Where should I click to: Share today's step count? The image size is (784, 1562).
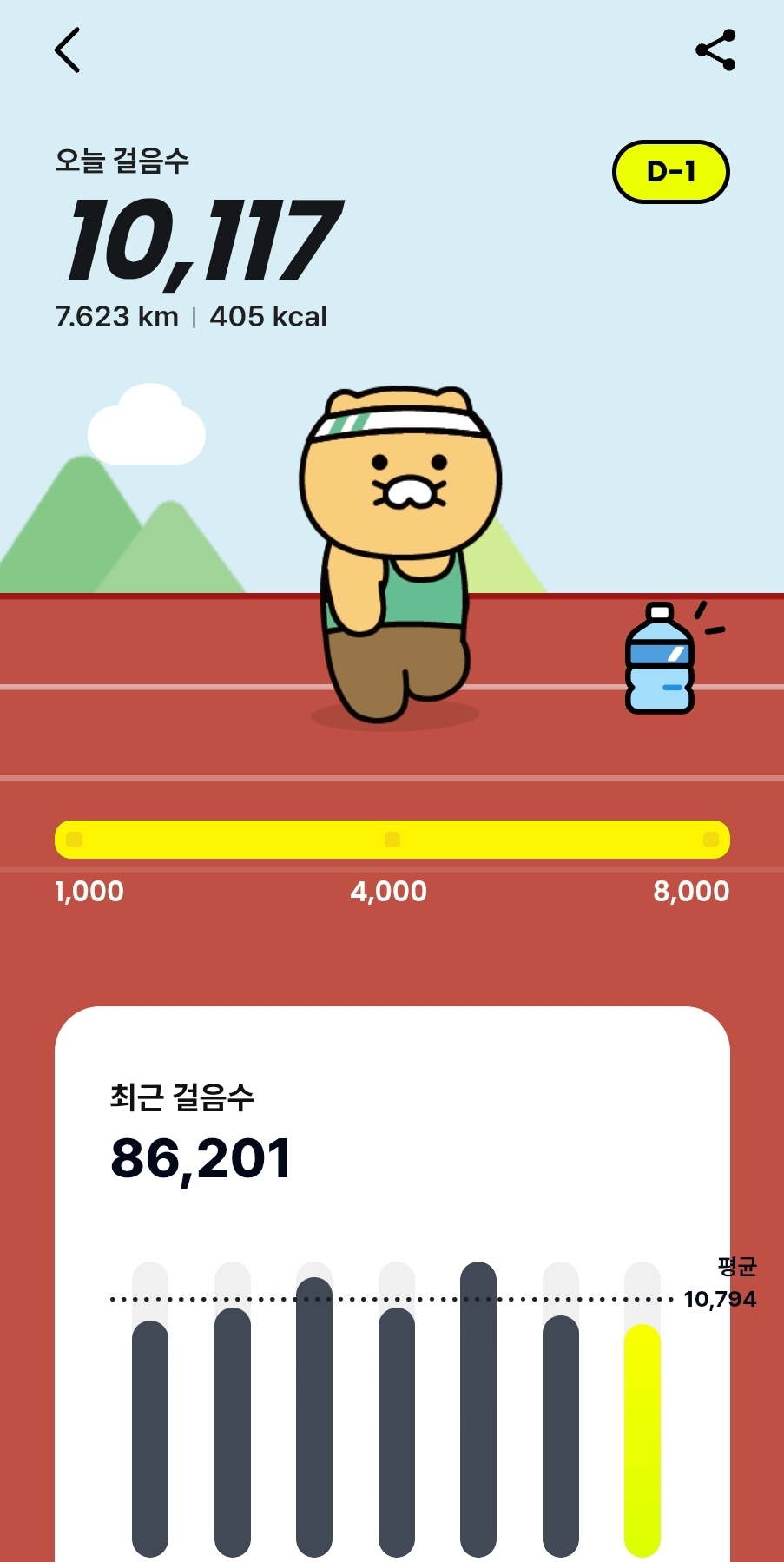(x=716, y=50)
